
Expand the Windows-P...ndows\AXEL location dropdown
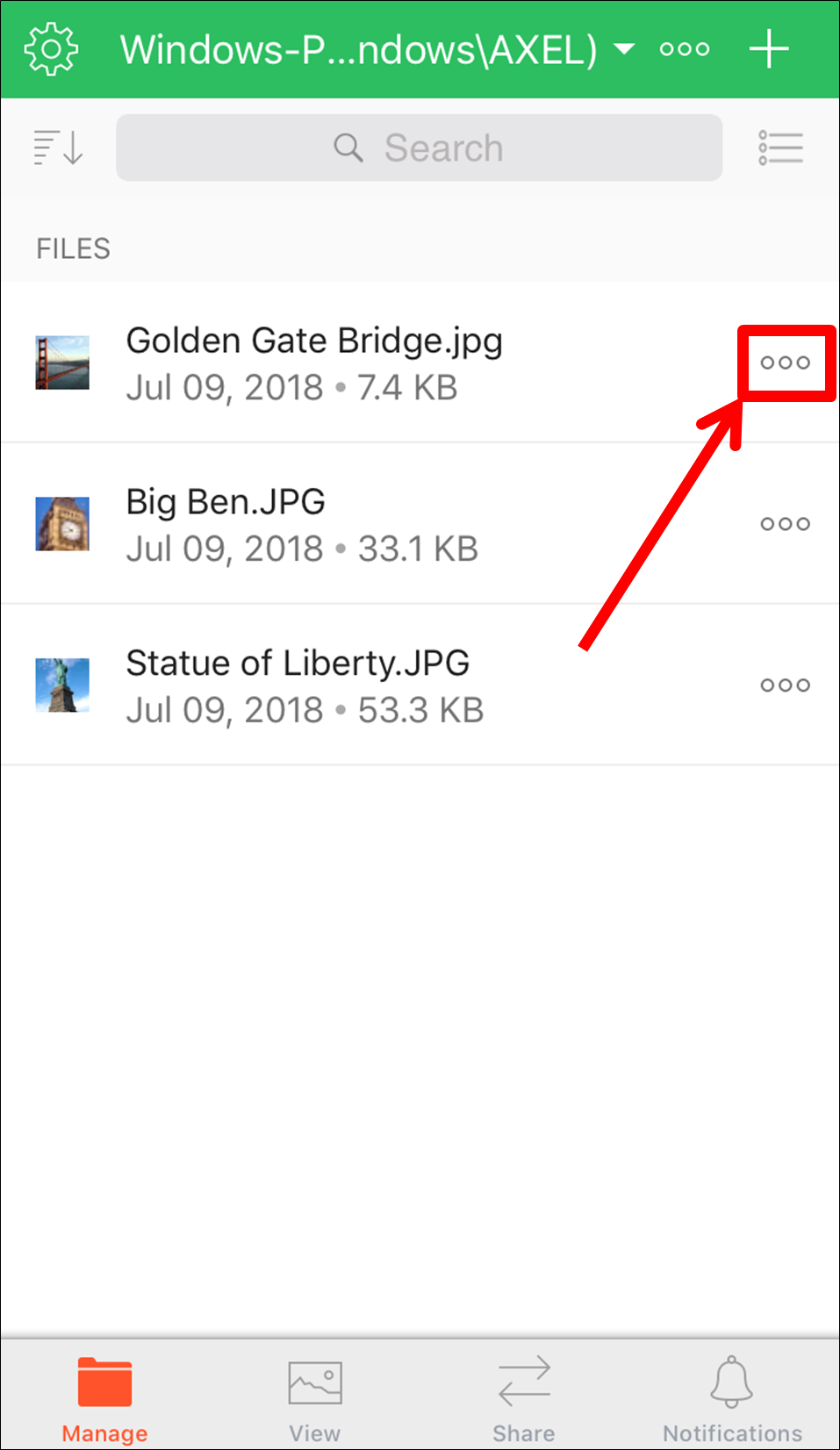point(377,49)
